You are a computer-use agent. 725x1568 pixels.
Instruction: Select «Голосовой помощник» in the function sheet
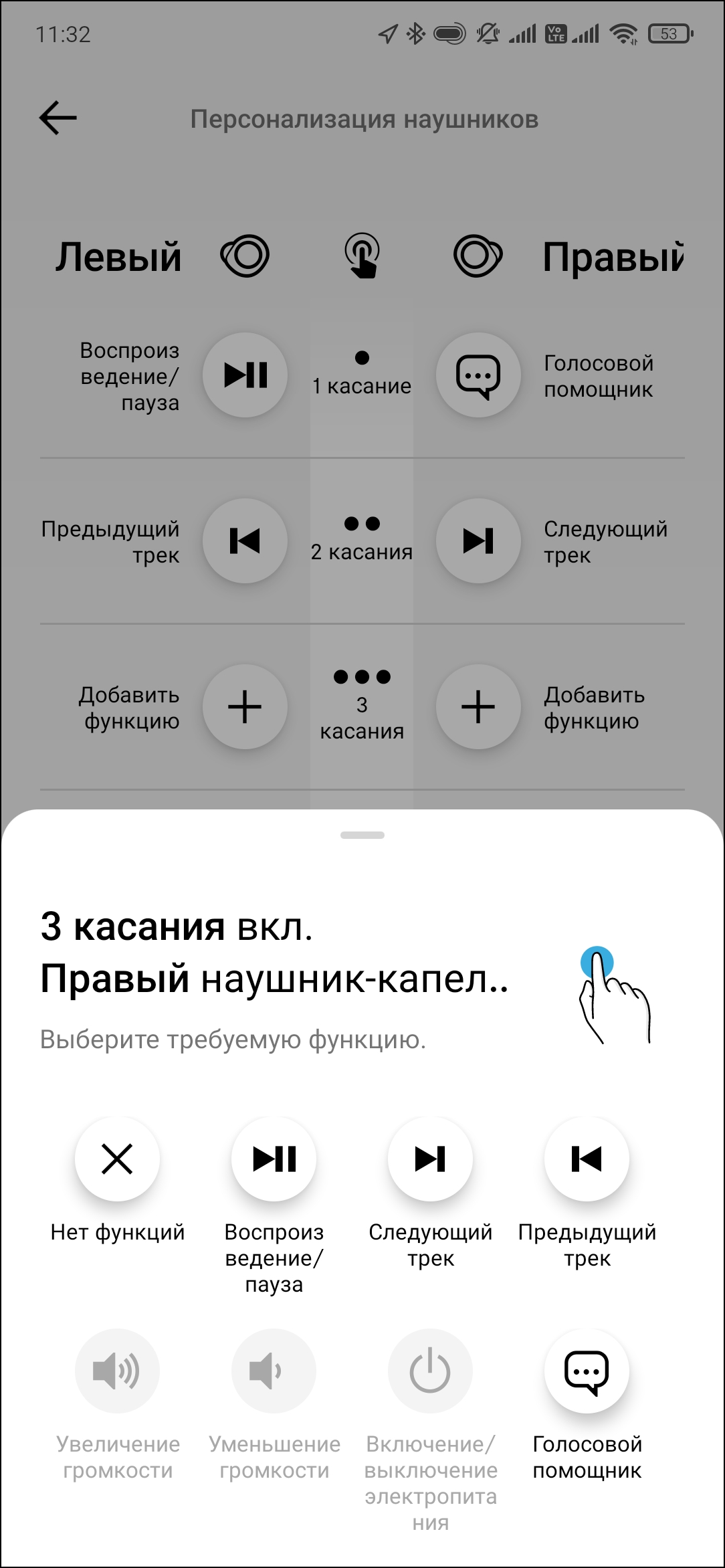pos(587,1371)
